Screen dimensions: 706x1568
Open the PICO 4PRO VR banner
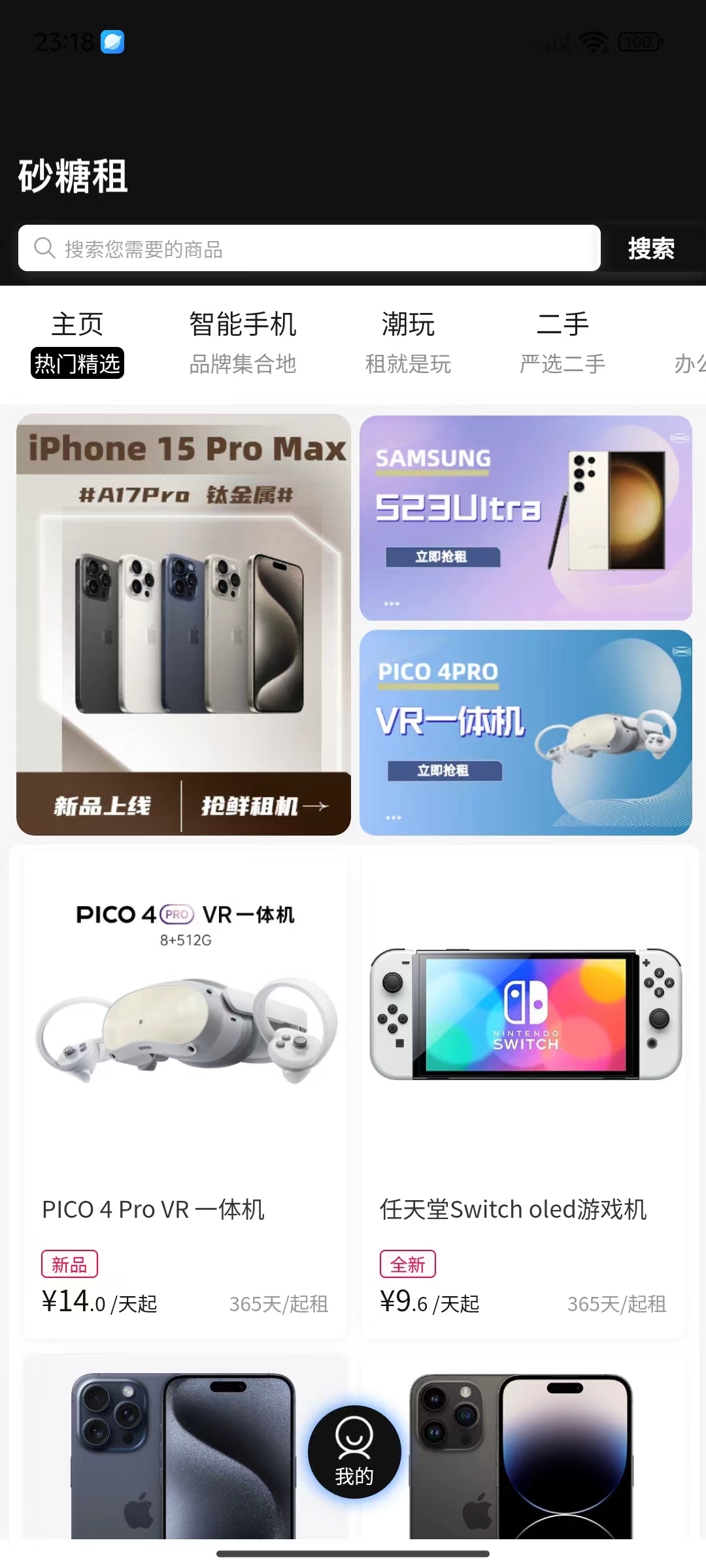[526, 732]
